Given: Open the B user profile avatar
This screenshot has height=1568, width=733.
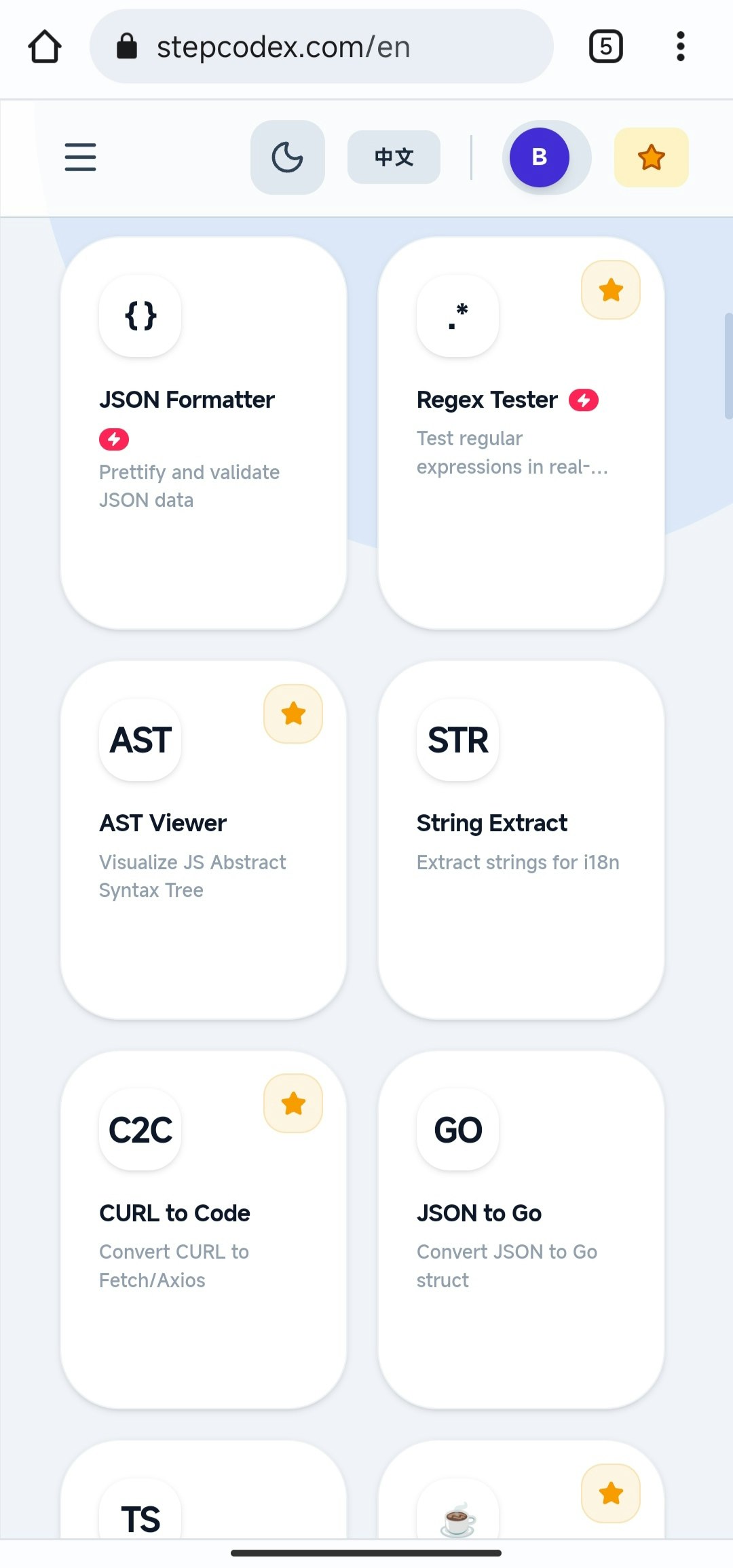Looking at the screenshot, I should (x=539, y=157).
